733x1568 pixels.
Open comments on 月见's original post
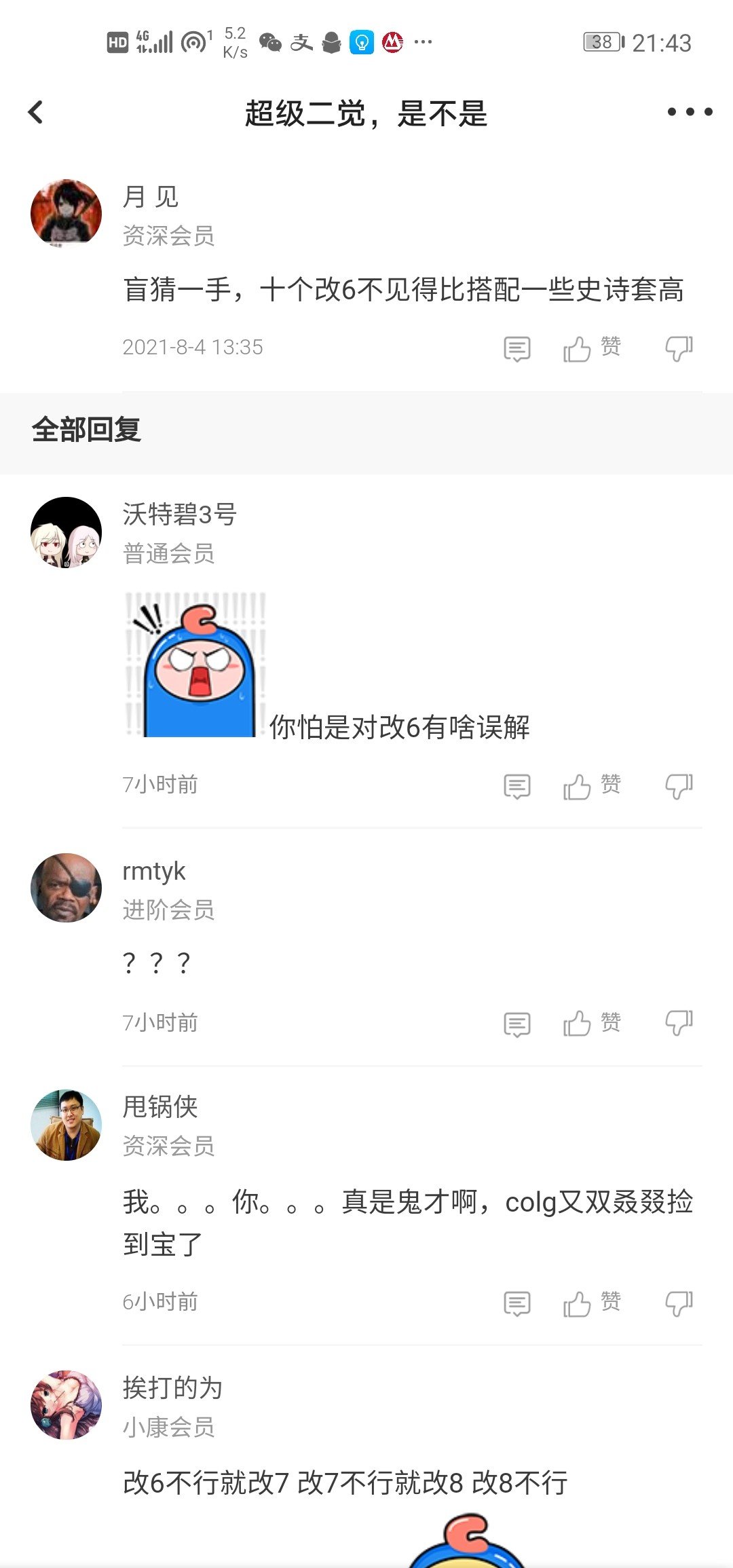click(x=516, y=347)
